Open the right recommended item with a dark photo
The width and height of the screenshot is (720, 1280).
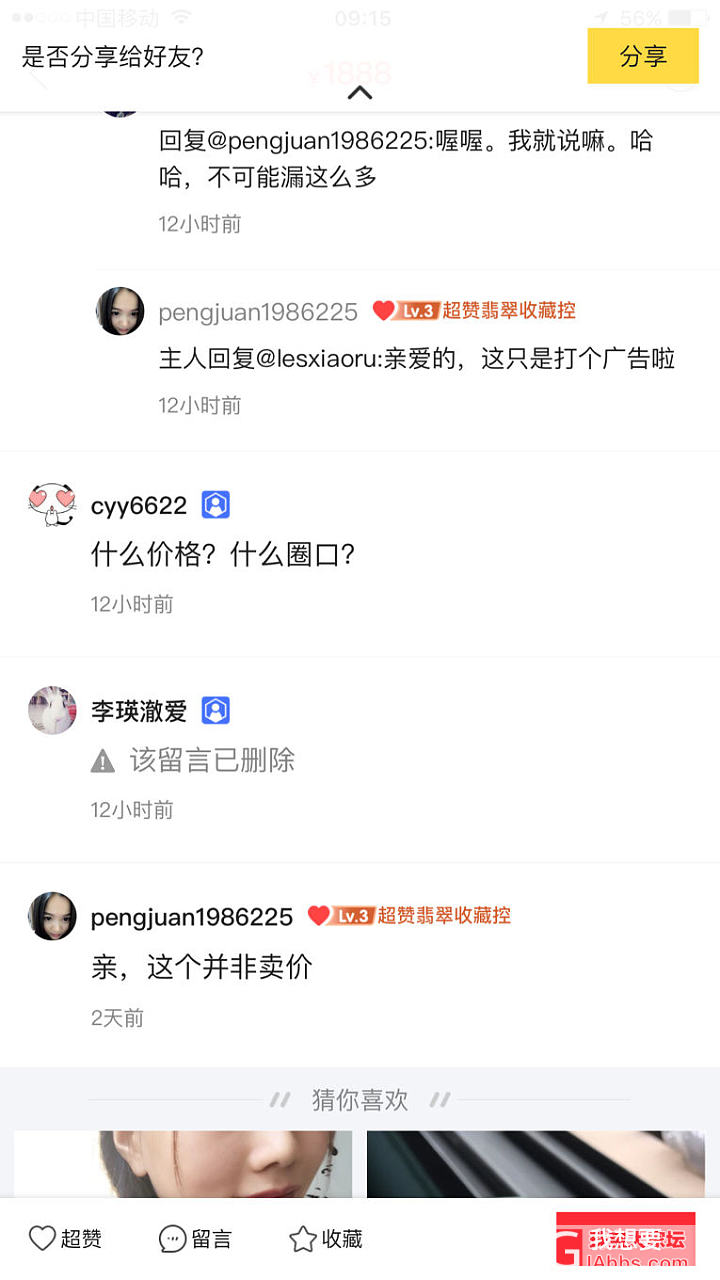(x=536, y=1164)
